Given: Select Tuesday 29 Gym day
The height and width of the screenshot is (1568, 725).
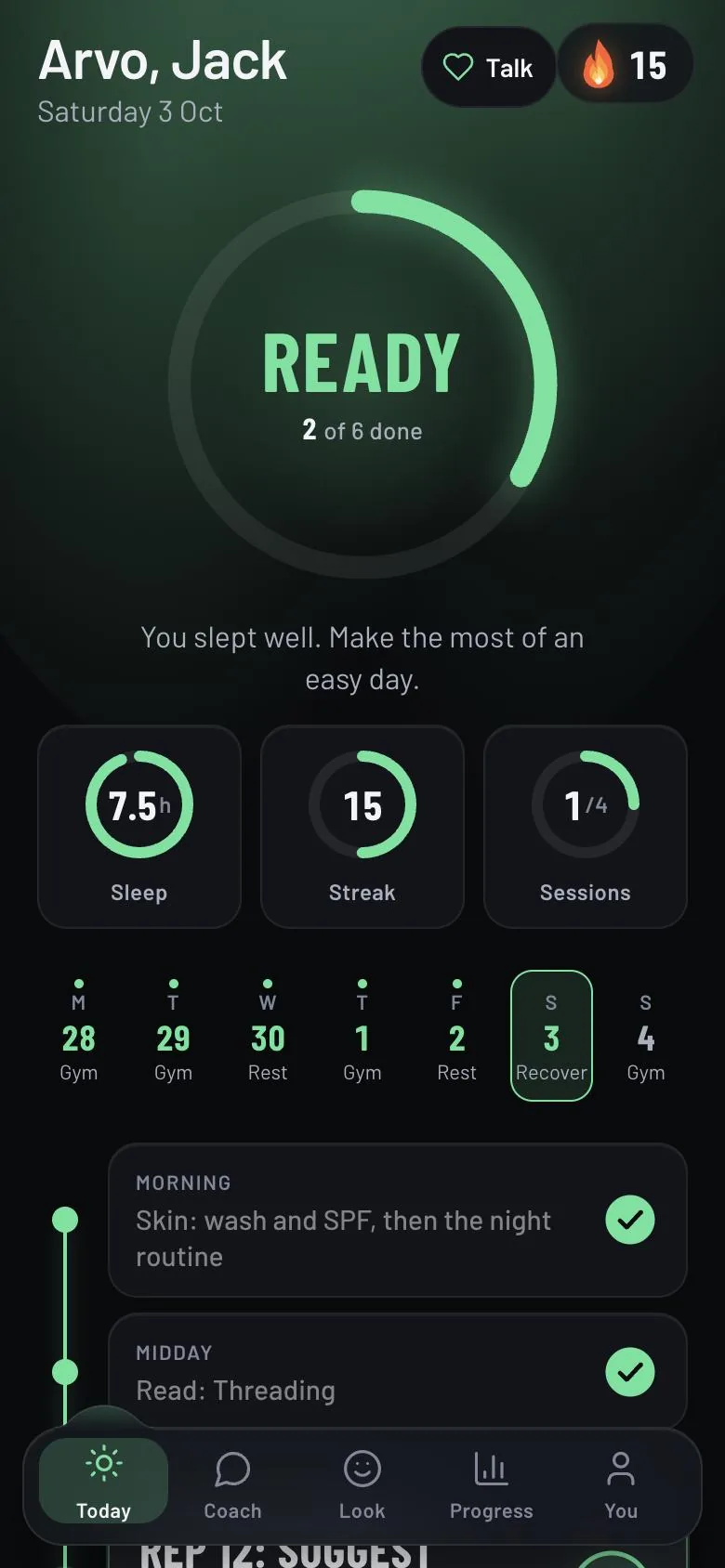Looking at the screenshot, I should pos(174,1036).
